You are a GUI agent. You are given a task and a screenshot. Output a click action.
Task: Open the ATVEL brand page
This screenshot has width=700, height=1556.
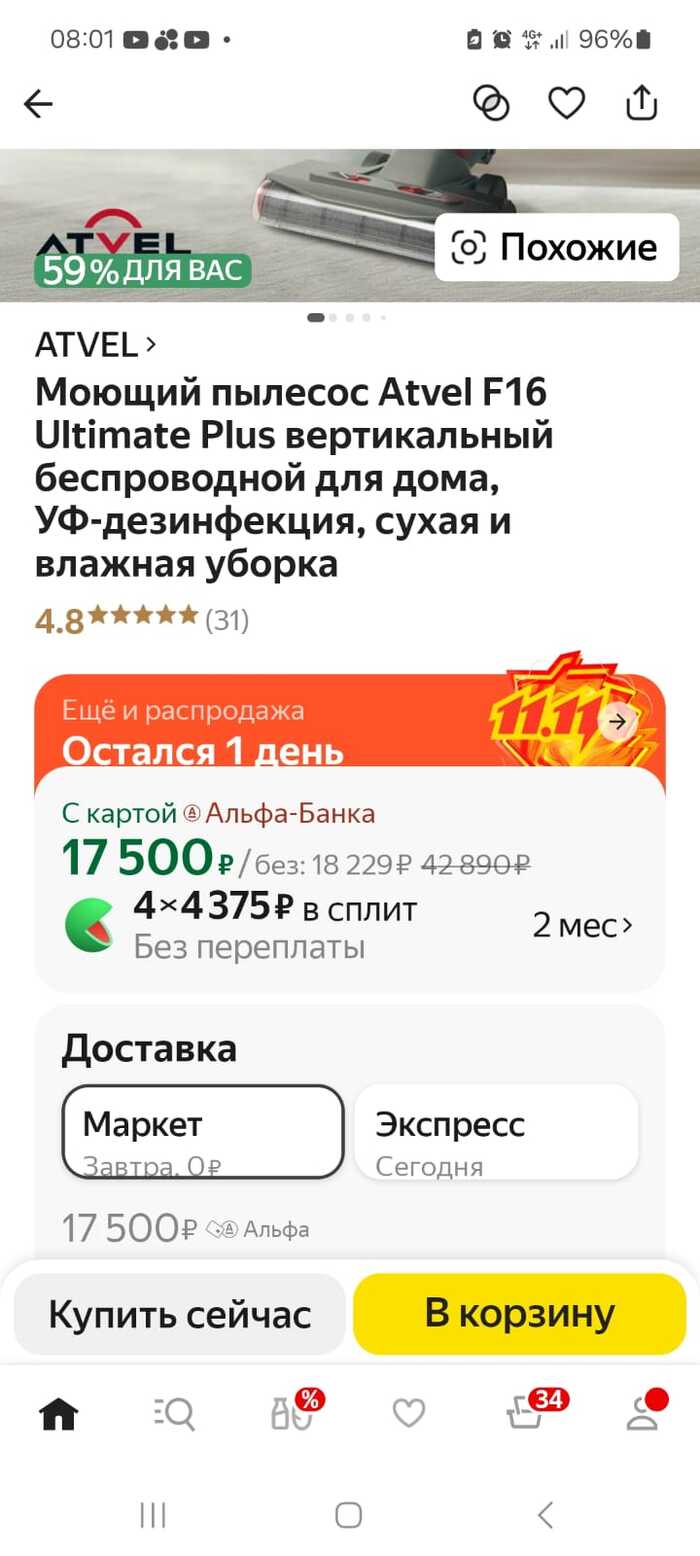point(96,345)
